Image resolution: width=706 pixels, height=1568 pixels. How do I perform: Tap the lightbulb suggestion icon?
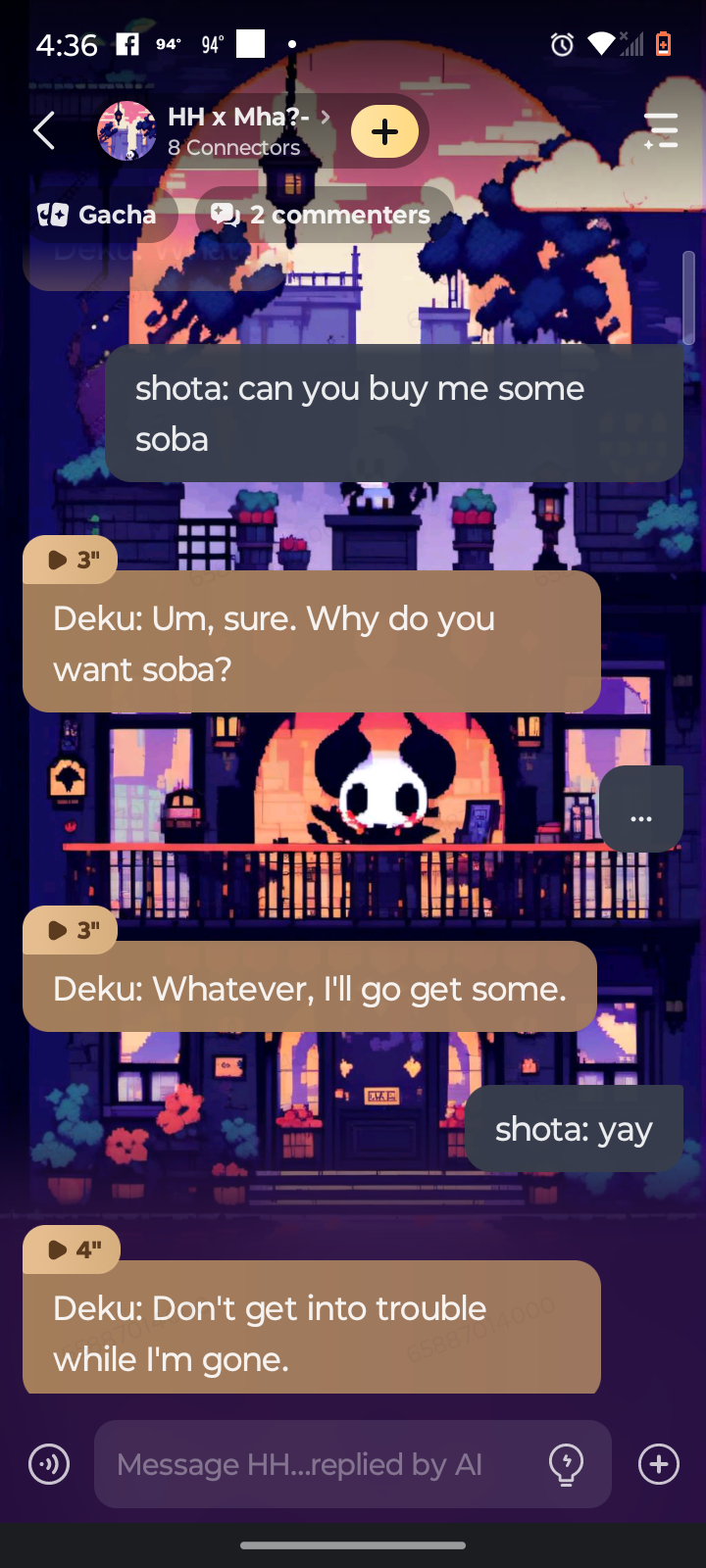tap(566, 1464)
